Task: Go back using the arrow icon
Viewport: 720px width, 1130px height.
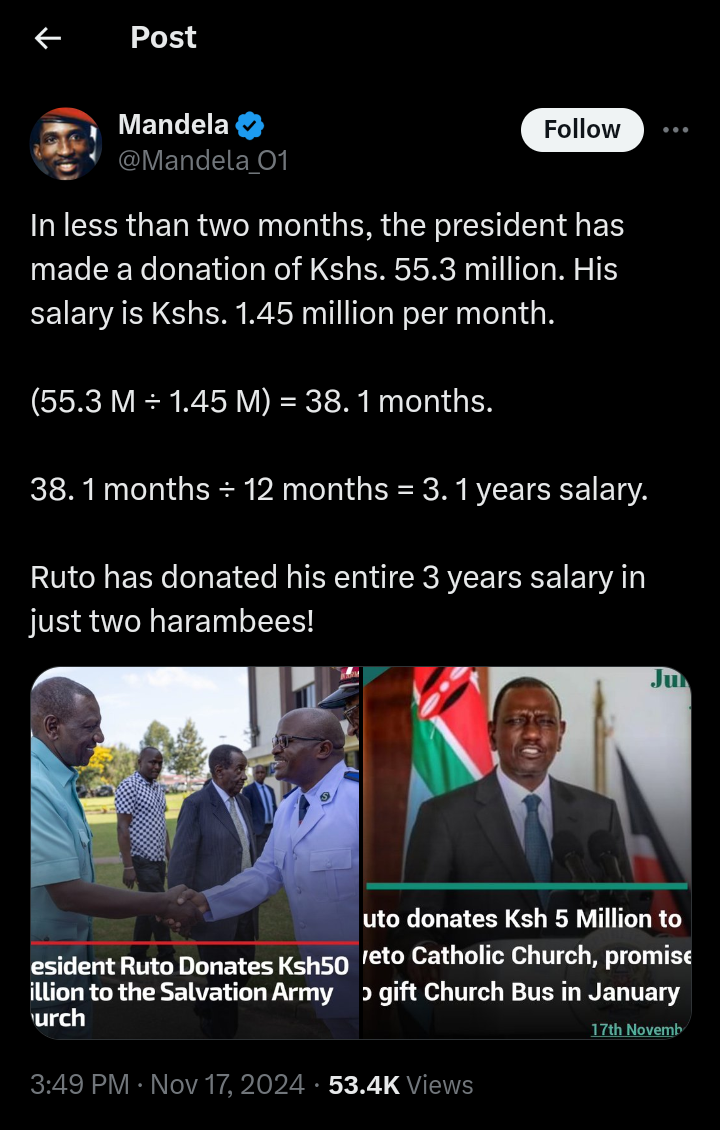Action: pyautogui.click(x=47, y=38)
